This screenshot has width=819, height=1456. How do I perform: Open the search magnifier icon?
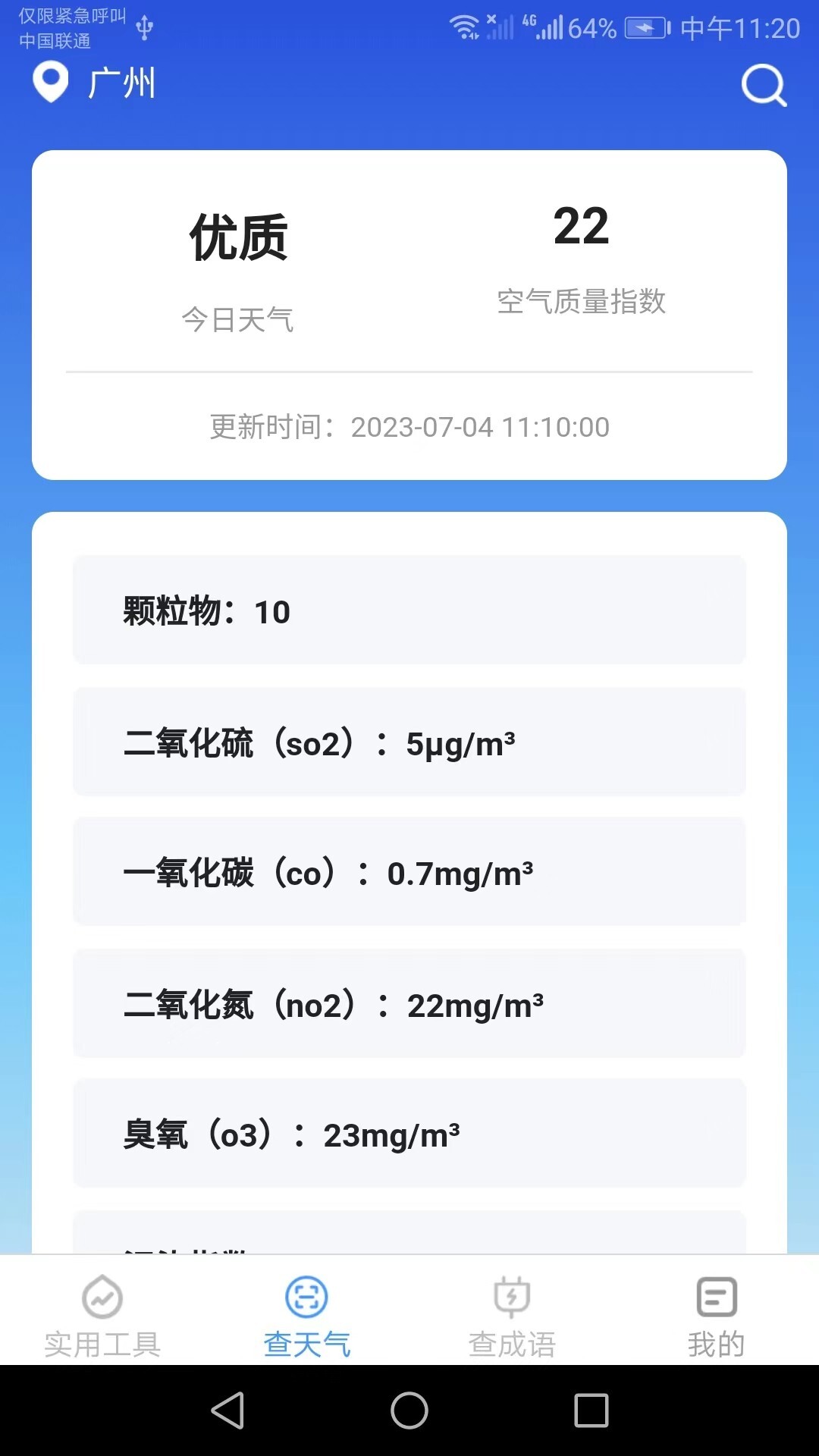click(764, 86)
